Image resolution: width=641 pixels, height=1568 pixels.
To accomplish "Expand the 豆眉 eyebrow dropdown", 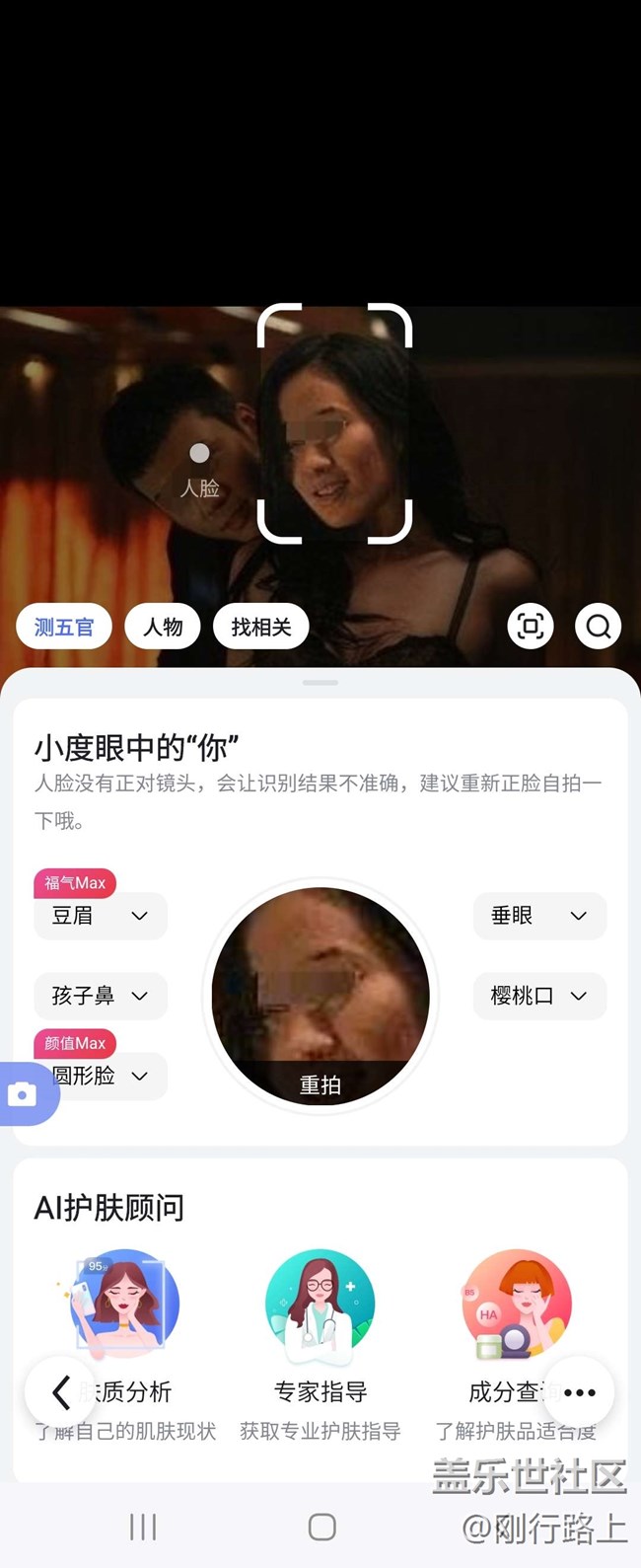I will click(101, 916).
